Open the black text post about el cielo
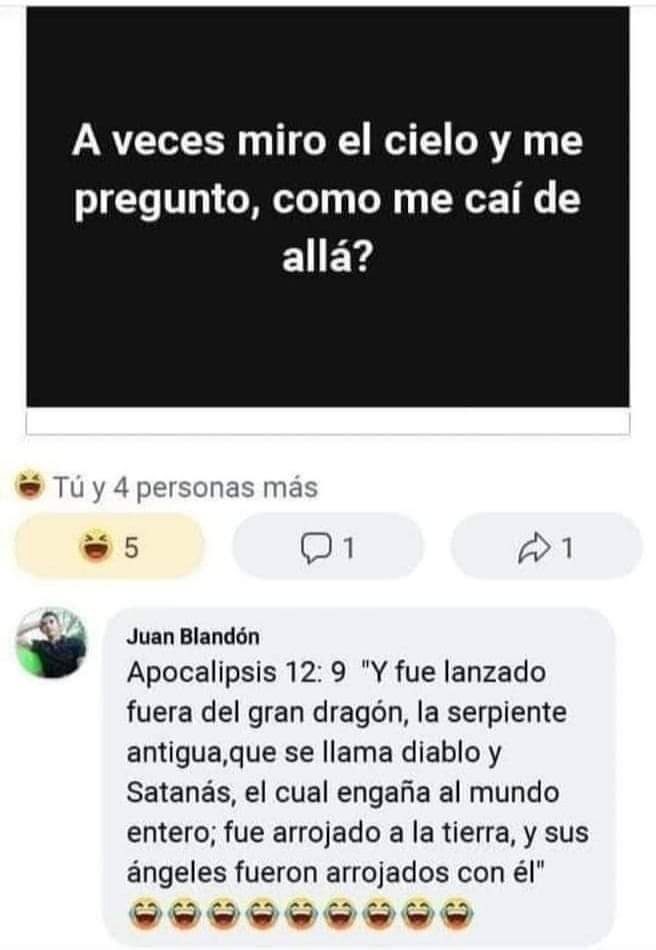This screenshot has width=656, height=950. [x=328, y=208]
